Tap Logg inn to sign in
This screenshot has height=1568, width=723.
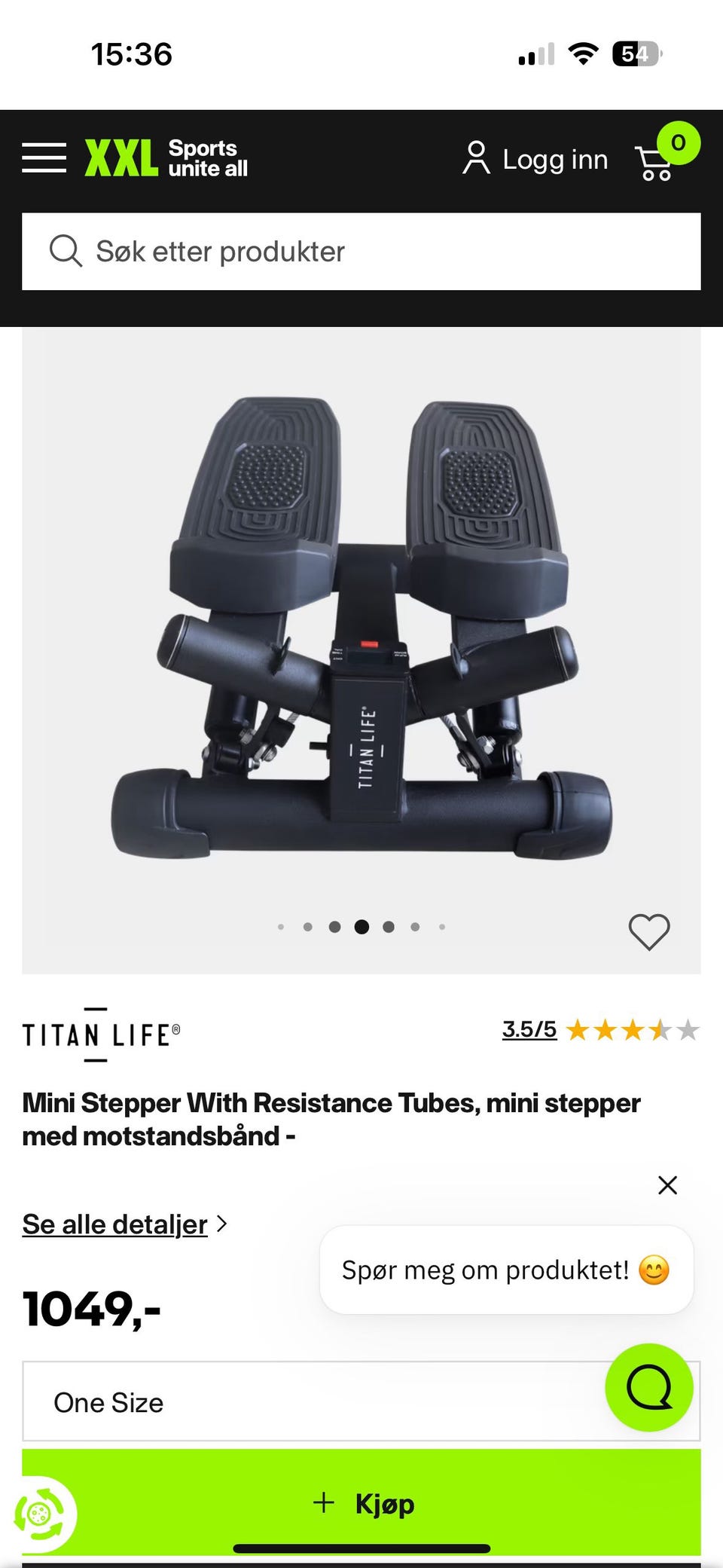tap(535, 159)
